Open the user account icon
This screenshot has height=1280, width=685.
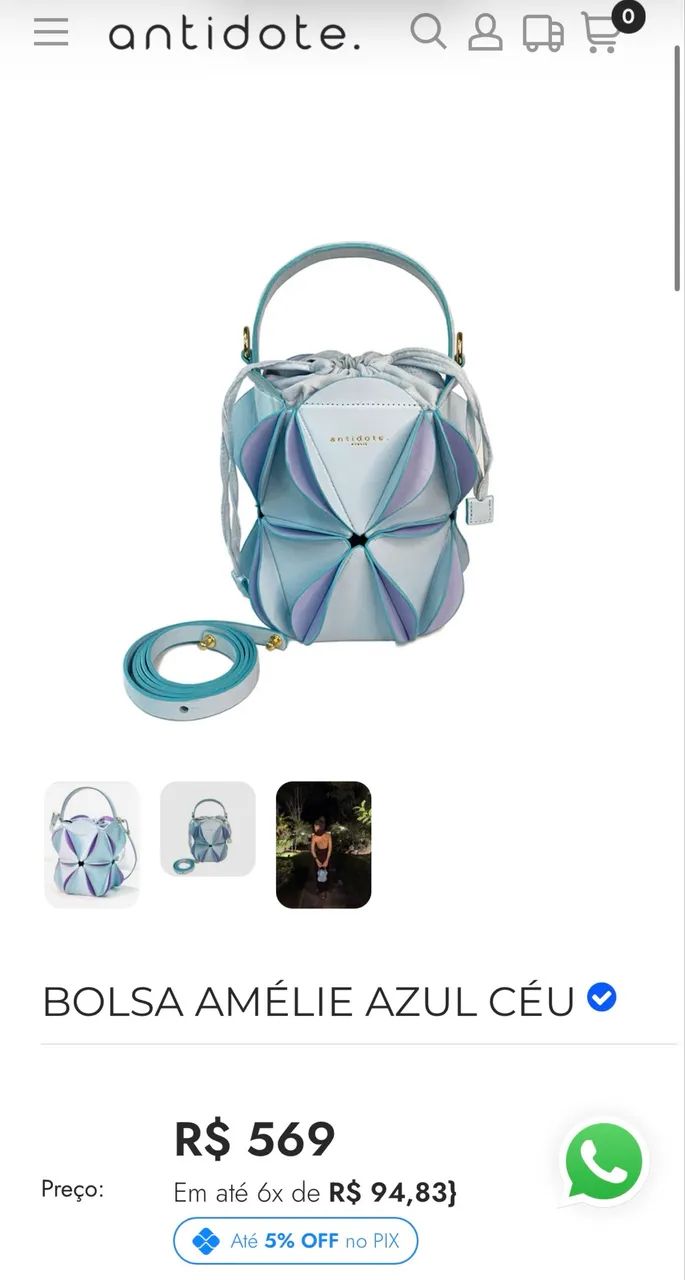[485, 32]
